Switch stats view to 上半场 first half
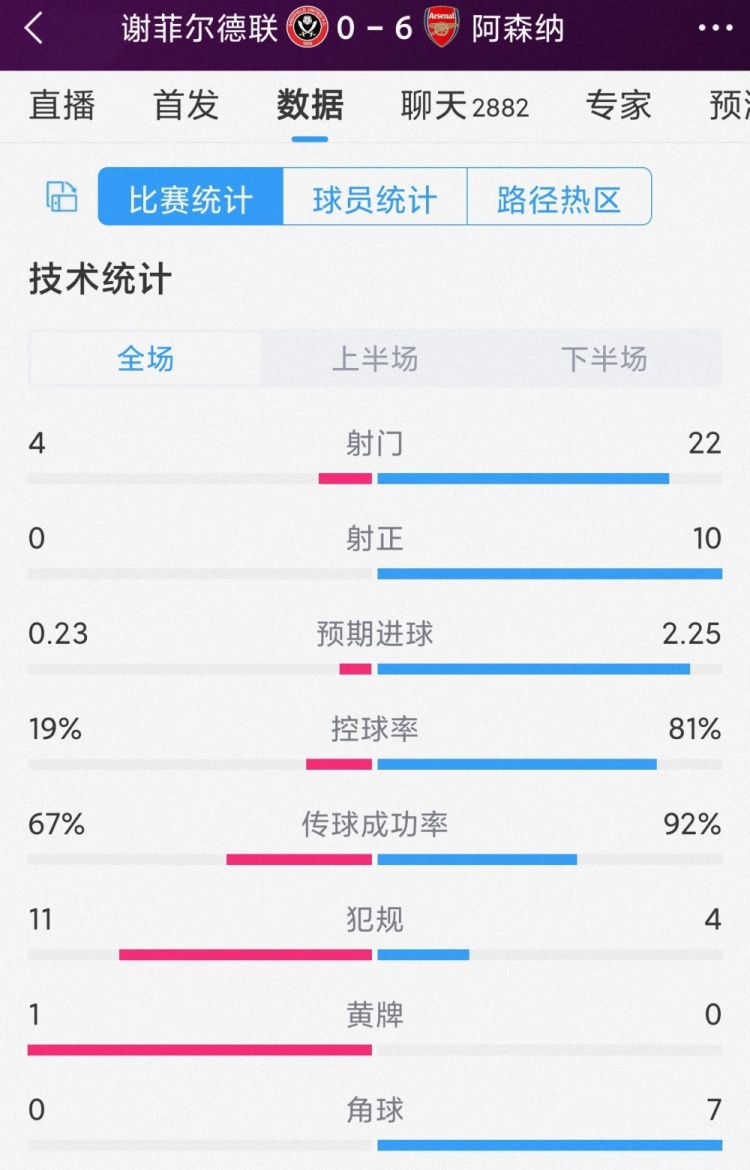The width and height of the screenshot is (750, 1170). pos(375,358)
